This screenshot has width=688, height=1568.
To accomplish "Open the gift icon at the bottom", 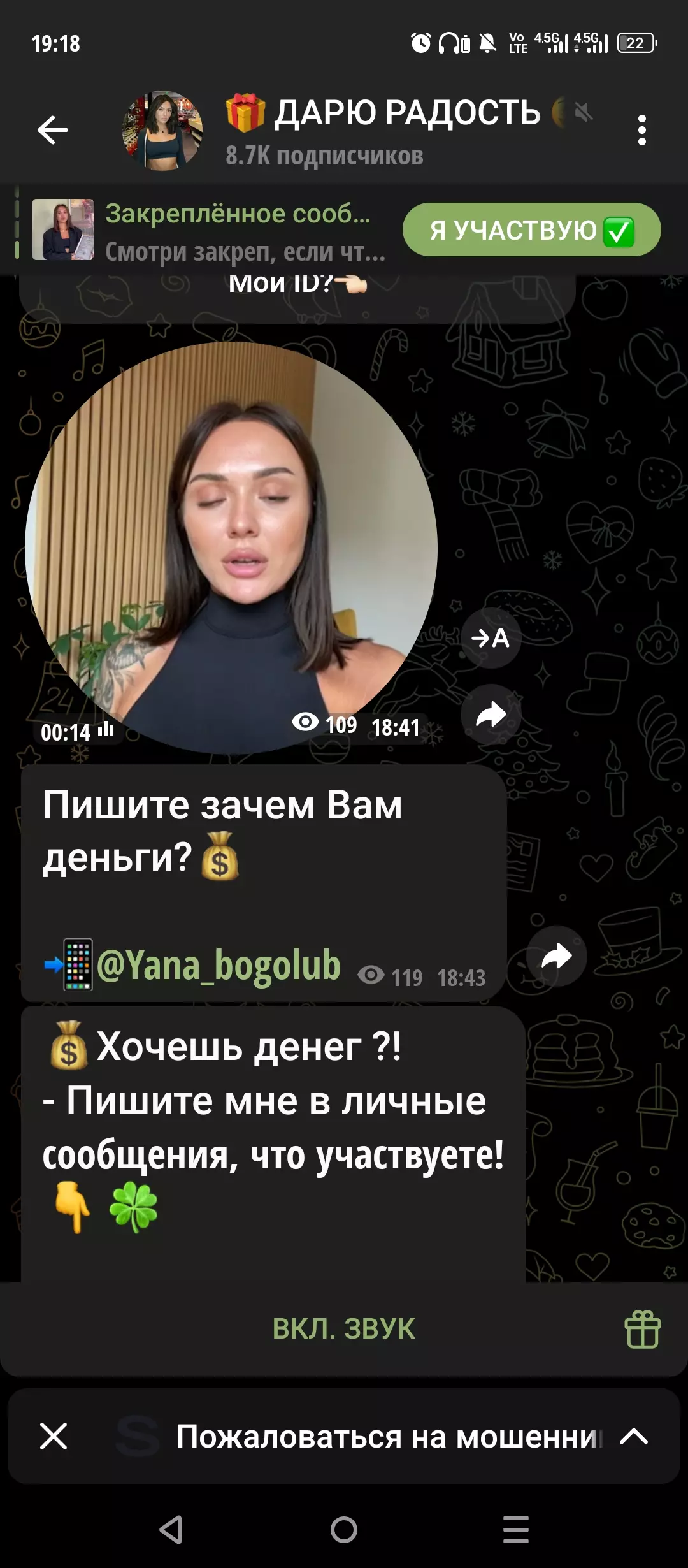I will point(642,1329).
